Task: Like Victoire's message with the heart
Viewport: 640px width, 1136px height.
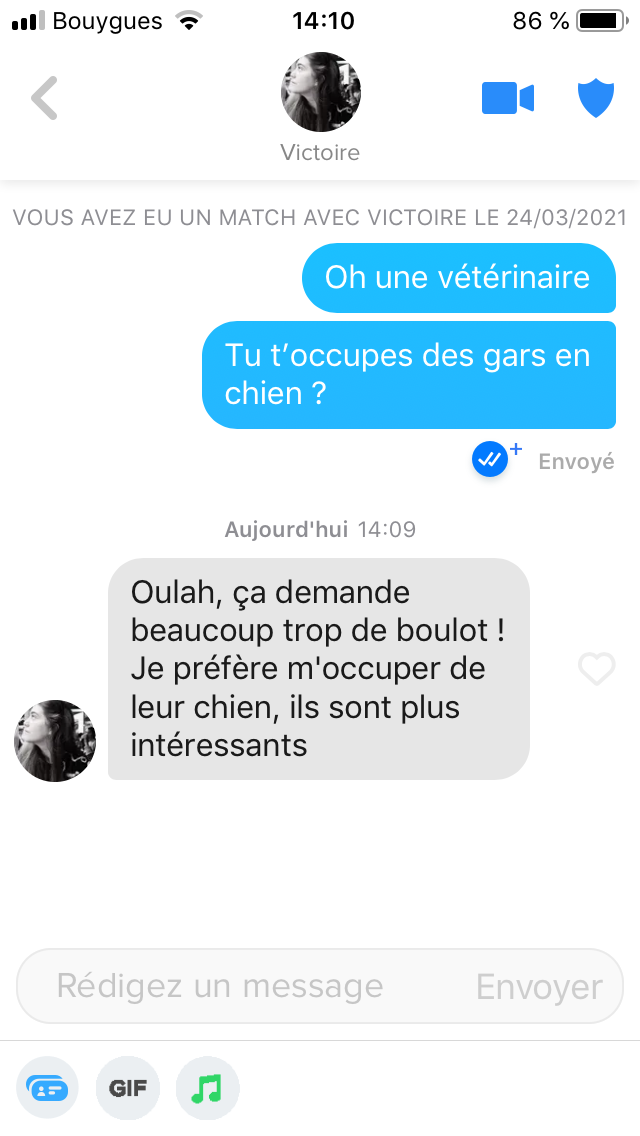Action: (x=597, y=669)
